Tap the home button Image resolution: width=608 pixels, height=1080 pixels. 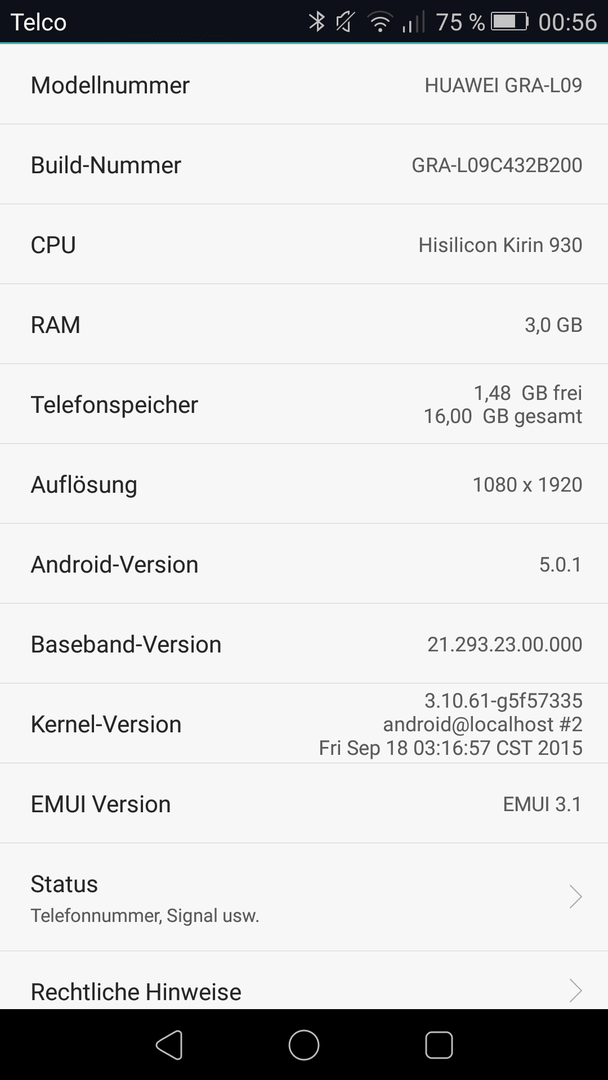click(x=304, y=1045)
